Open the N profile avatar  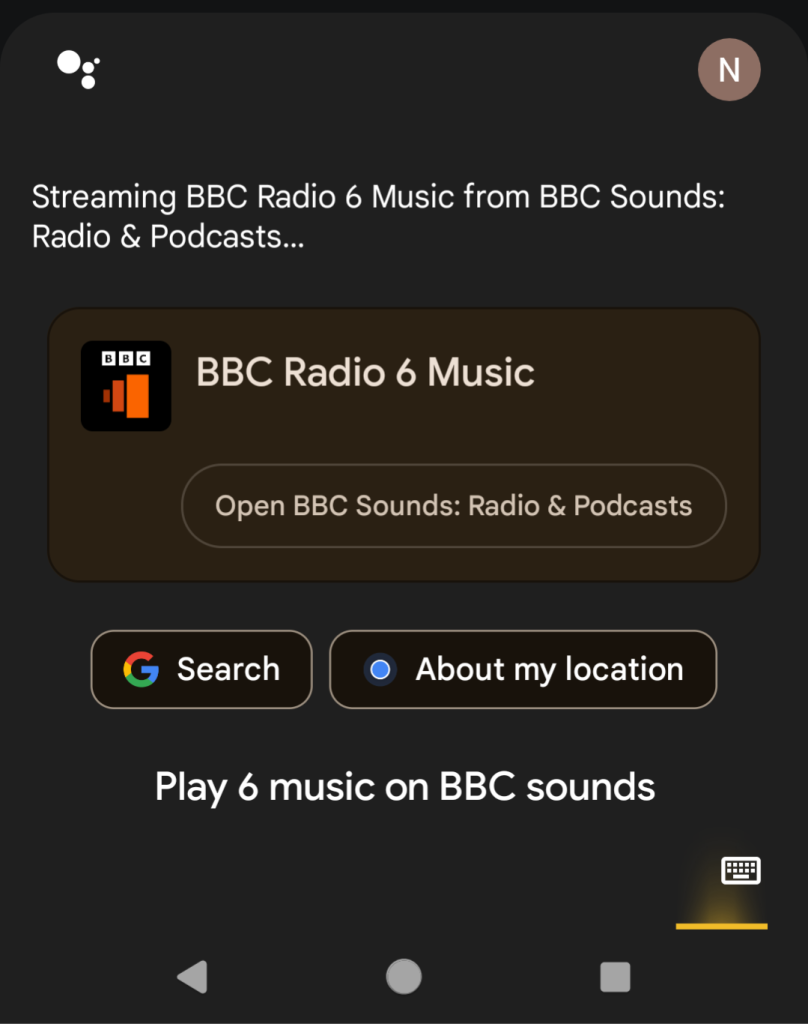(x=729, y=70)
